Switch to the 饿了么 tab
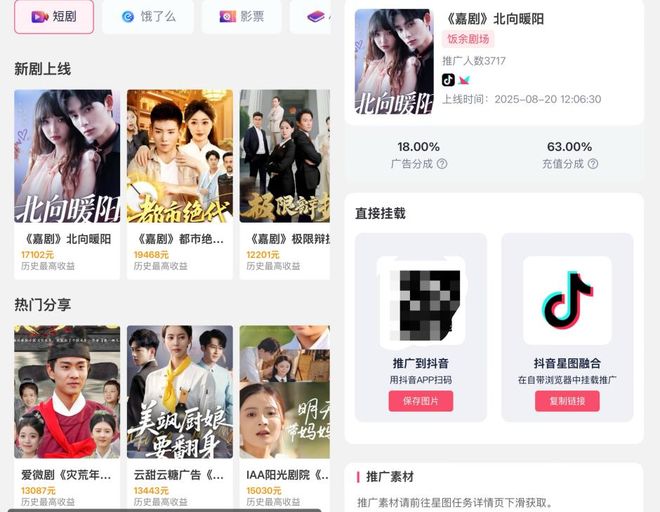 [x=147, y=17]
